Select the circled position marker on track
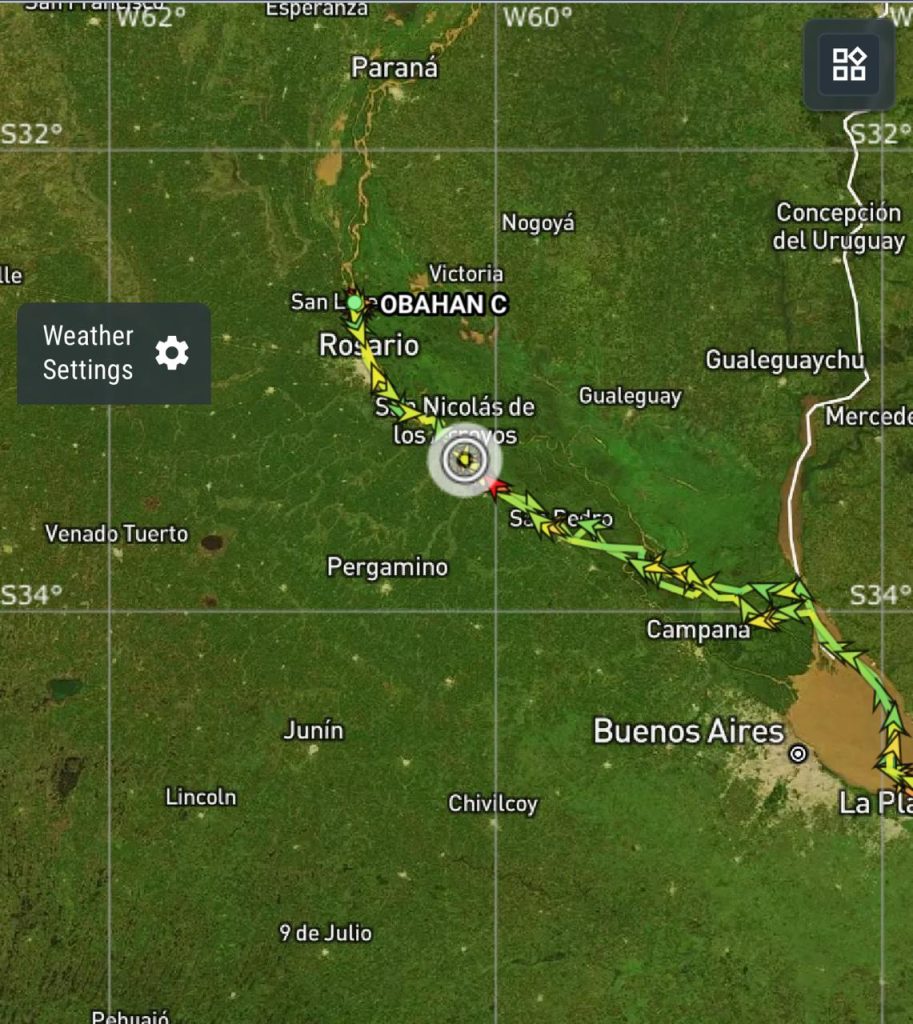Viewport: 913px width, 1024px height. (464, 460)
